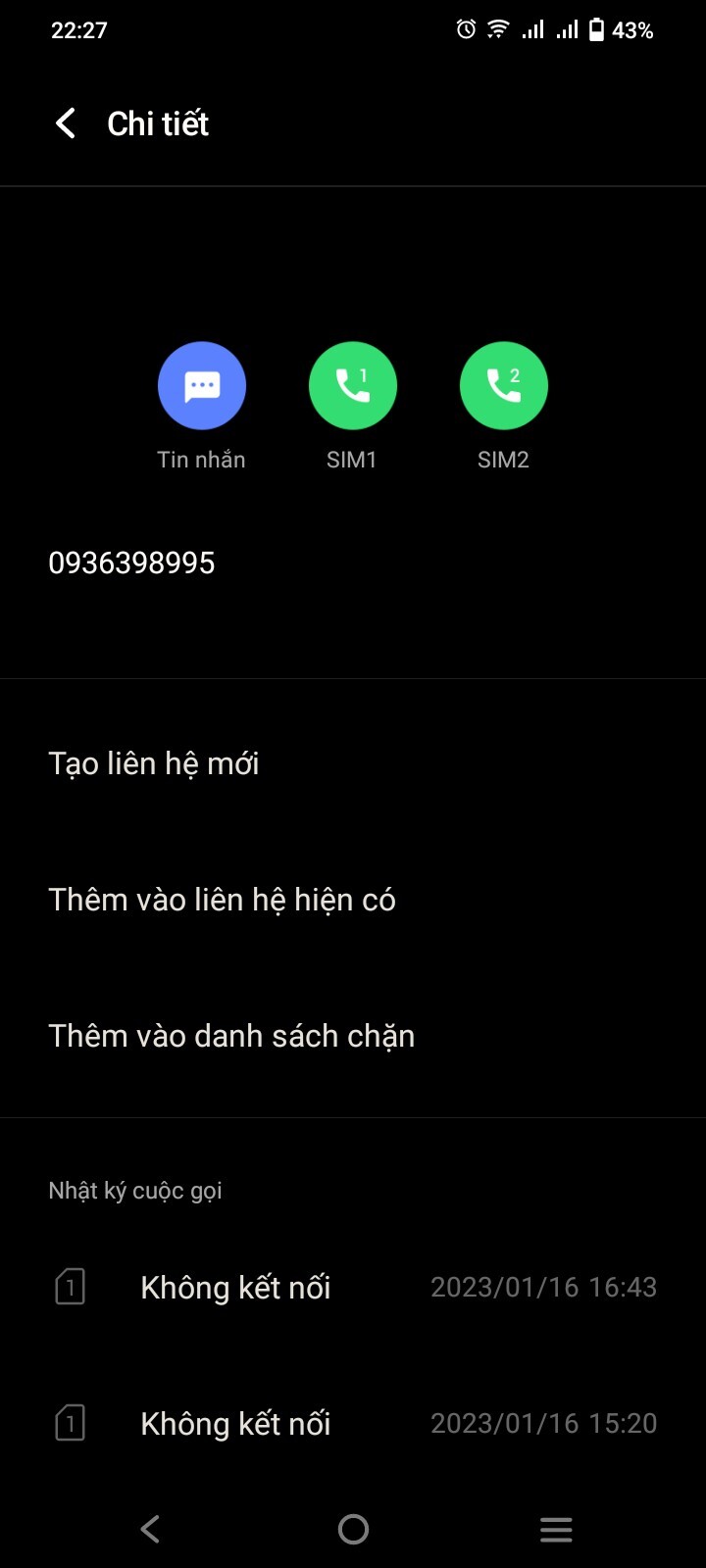Screen dimensions: 706x1568
Task: Open recent apps from navigation bar
Action: pyautogui.click(x=556, y=1529)
